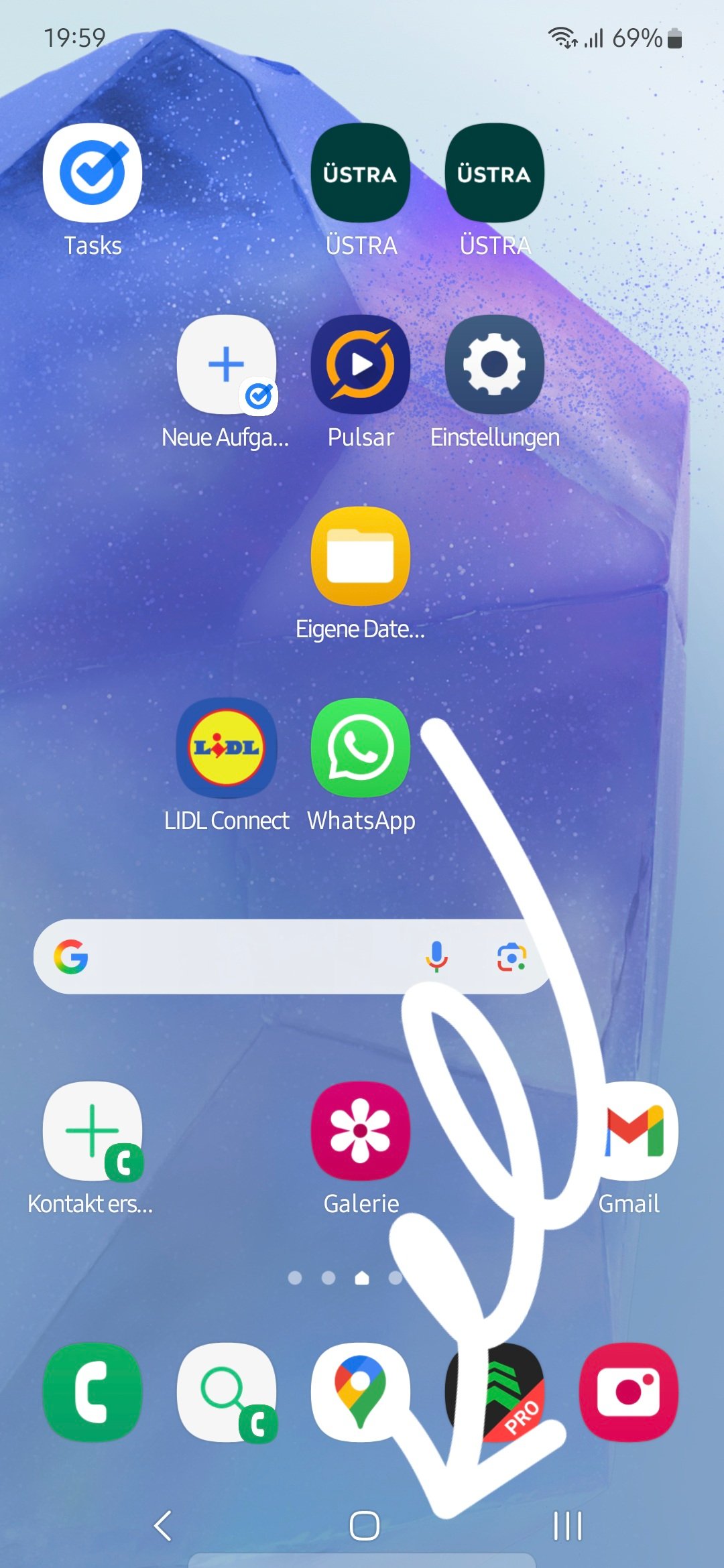
Task: Launch the Neue Aufgabe shortcut
Action: point(227,365)
